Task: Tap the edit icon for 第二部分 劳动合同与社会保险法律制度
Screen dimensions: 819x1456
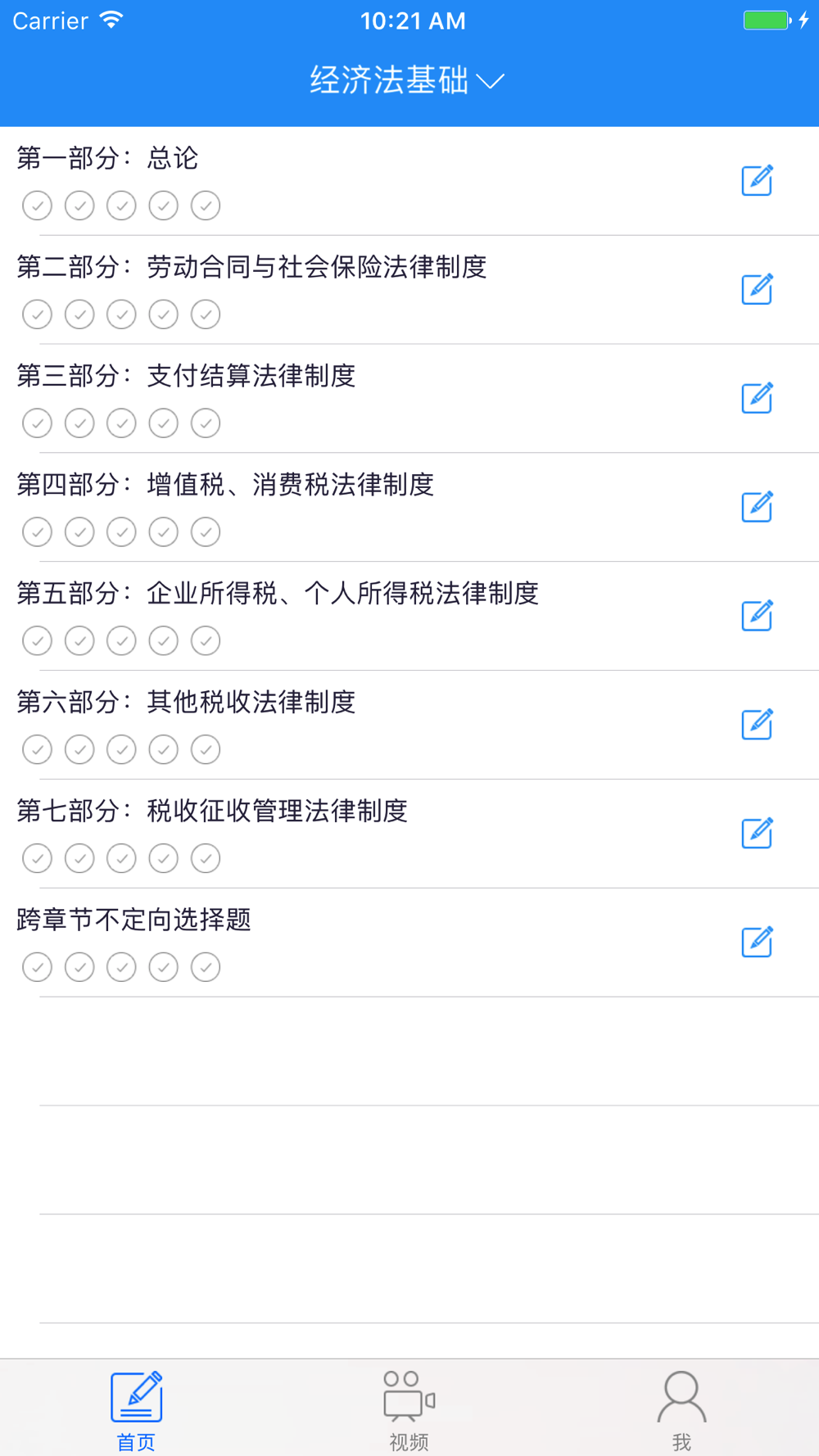Action: click(757, 289)
